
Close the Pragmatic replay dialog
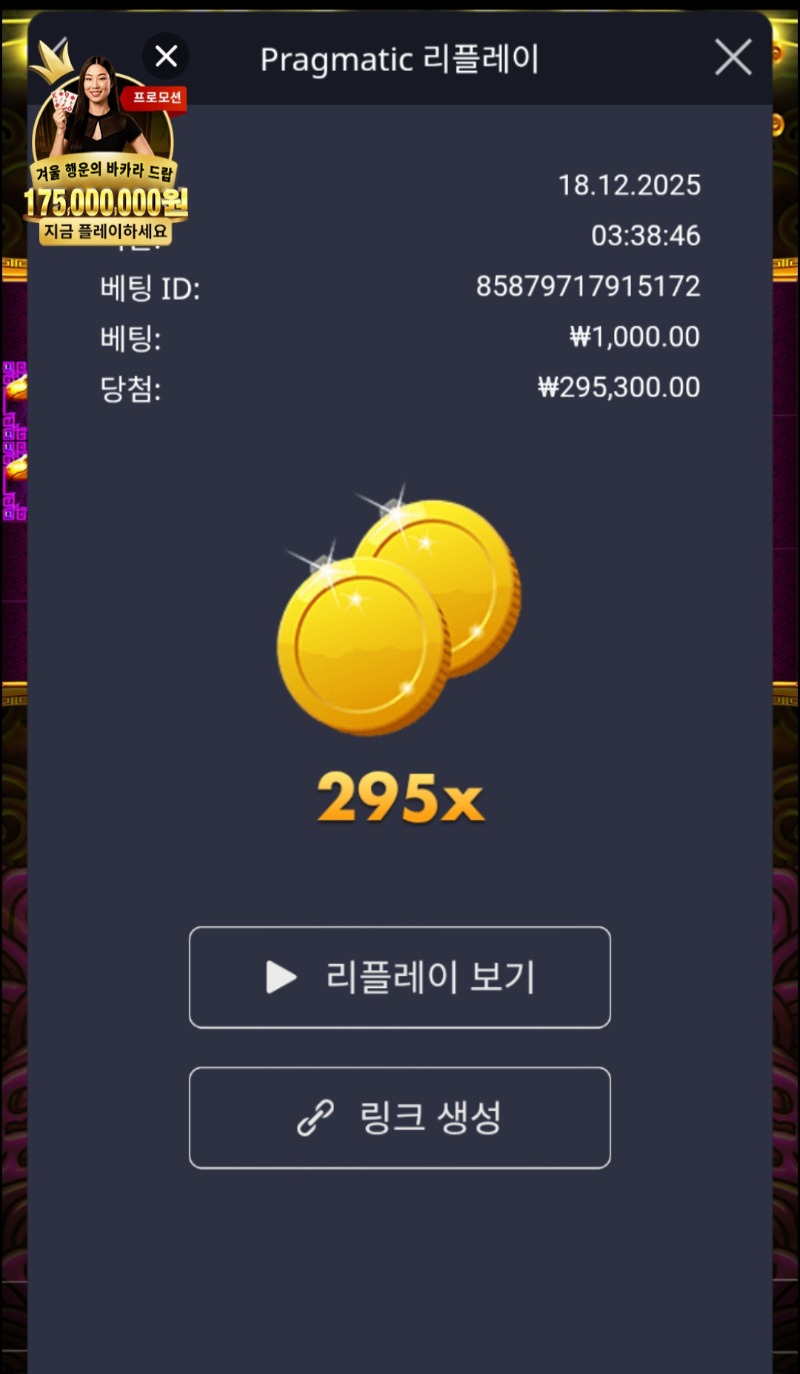(733, 58)
